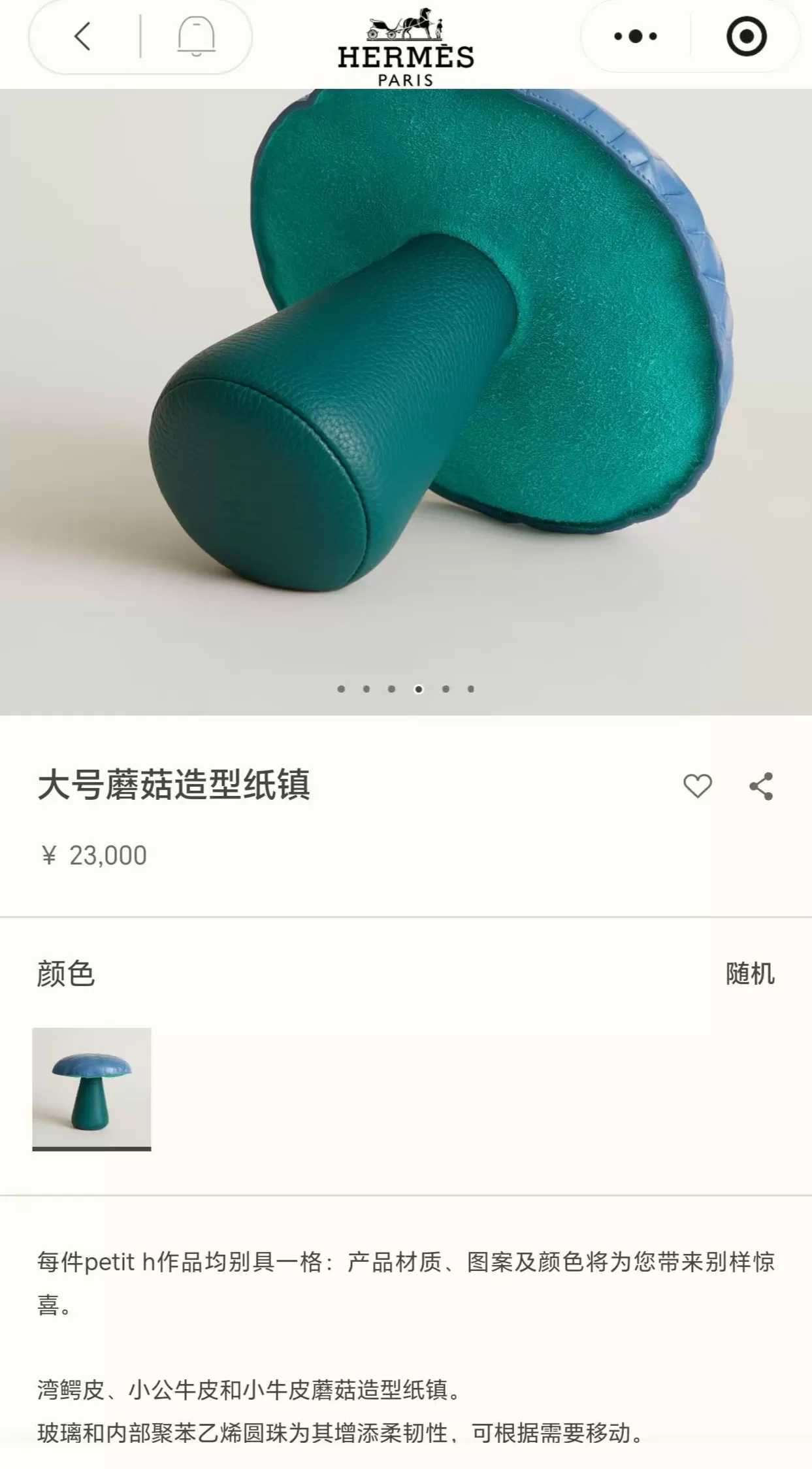Open the mini-program more menu (three dots)

(x=634, y=38)
